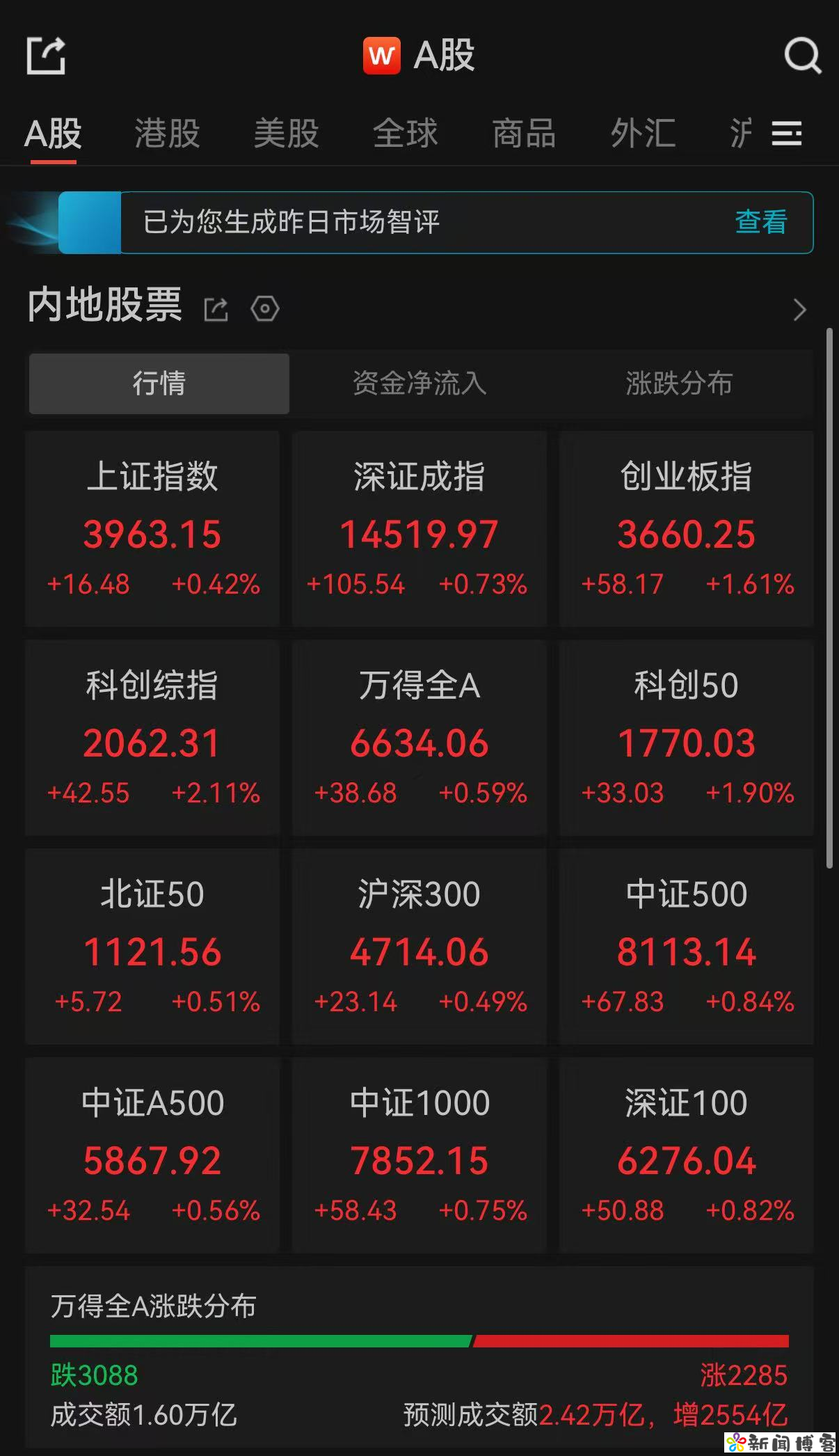The width and height of the screenshot is (839, 1456).
Task: Go to the 商品 tab
Action: 525,133
